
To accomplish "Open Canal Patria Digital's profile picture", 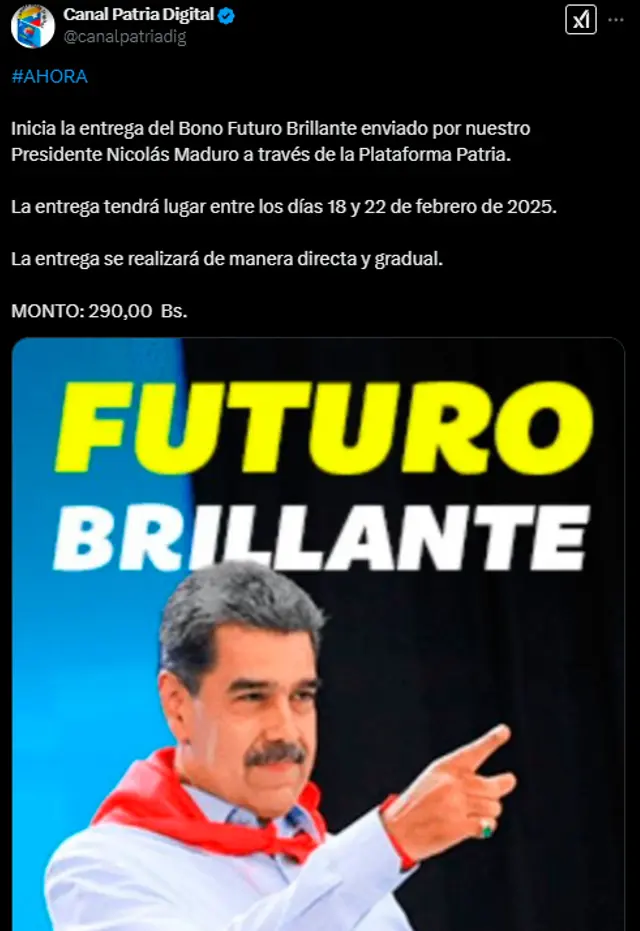I will tap(32, 26).
